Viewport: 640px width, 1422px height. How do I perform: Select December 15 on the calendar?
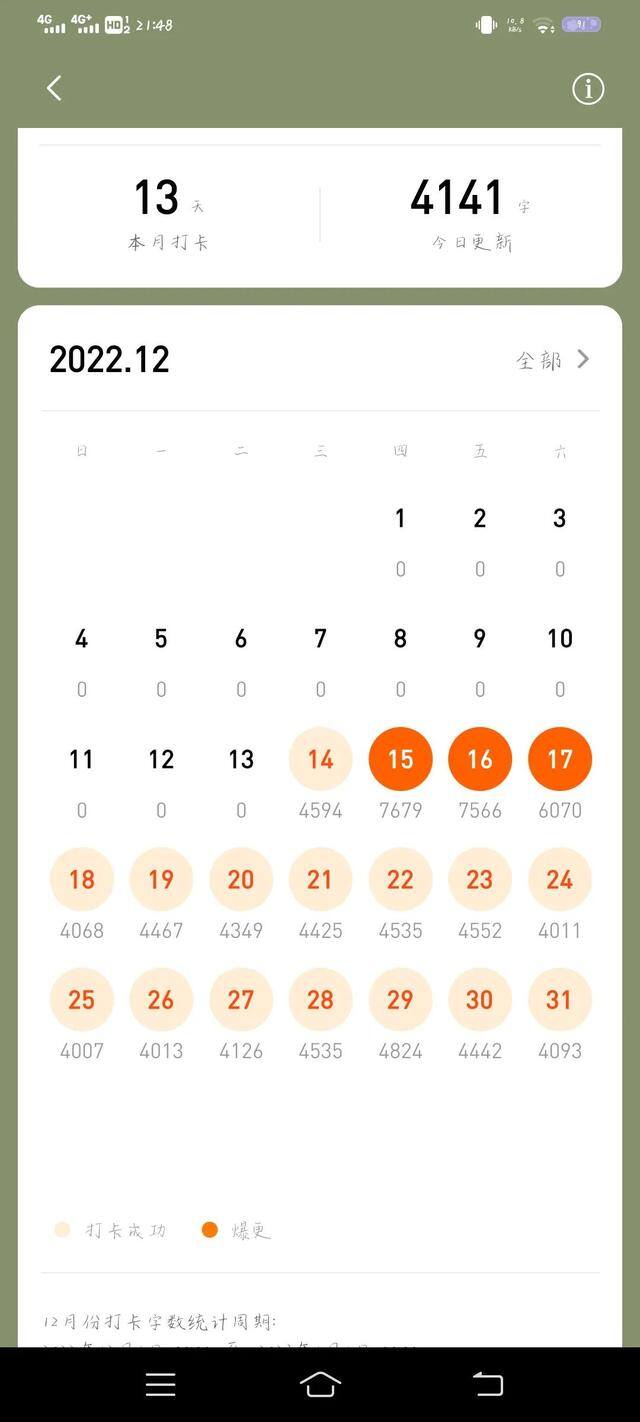click(x=400, y=759)
